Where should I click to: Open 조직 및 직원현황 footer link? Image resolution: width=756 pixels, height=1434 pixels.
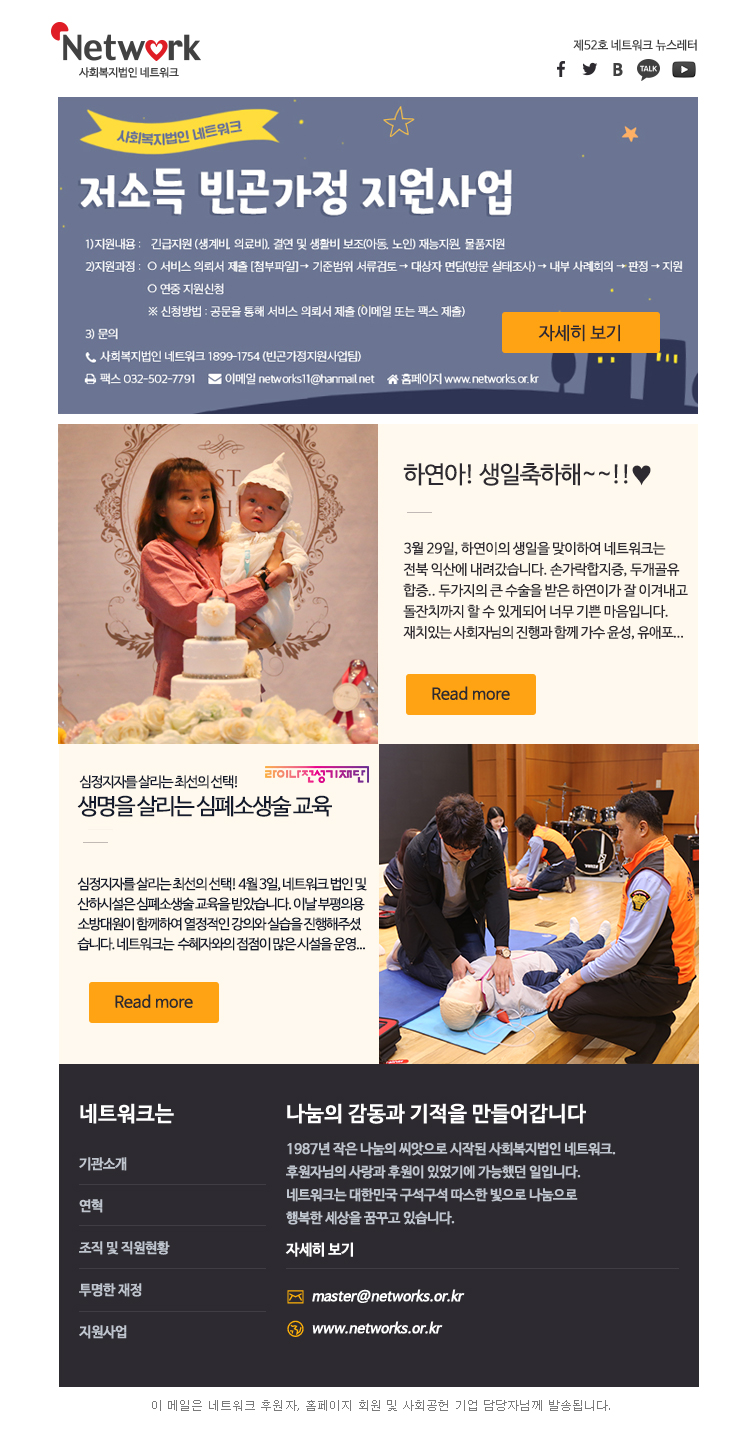tap(124, 1248)
